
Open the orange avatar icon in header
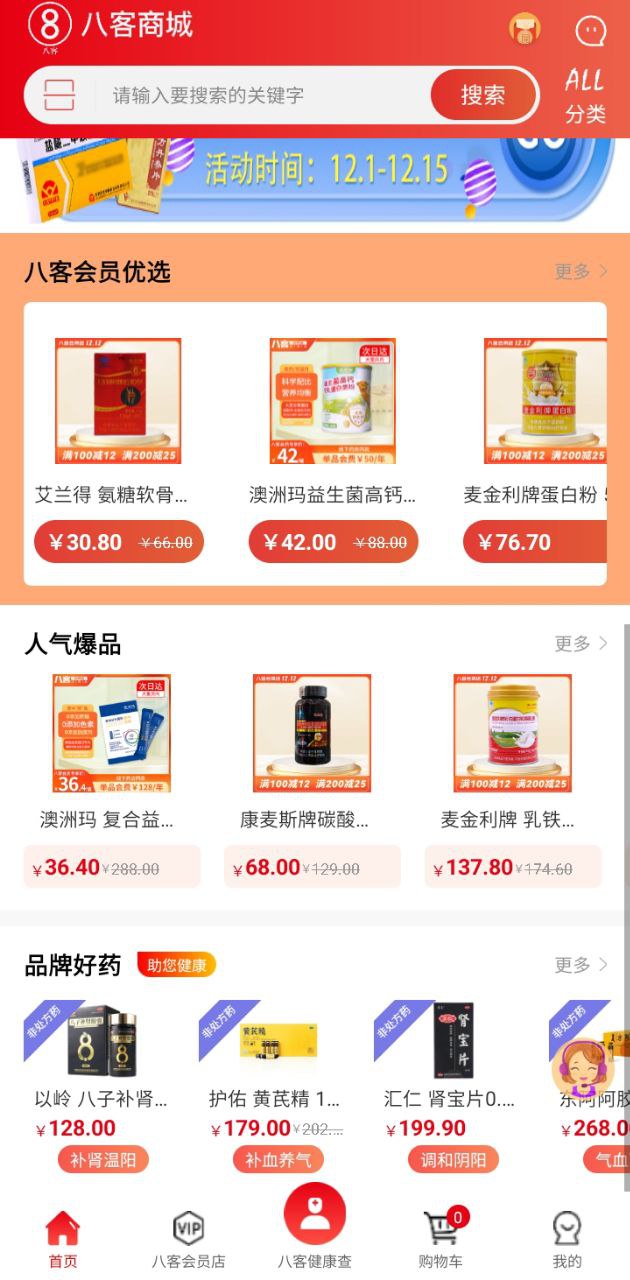[525, 30]
